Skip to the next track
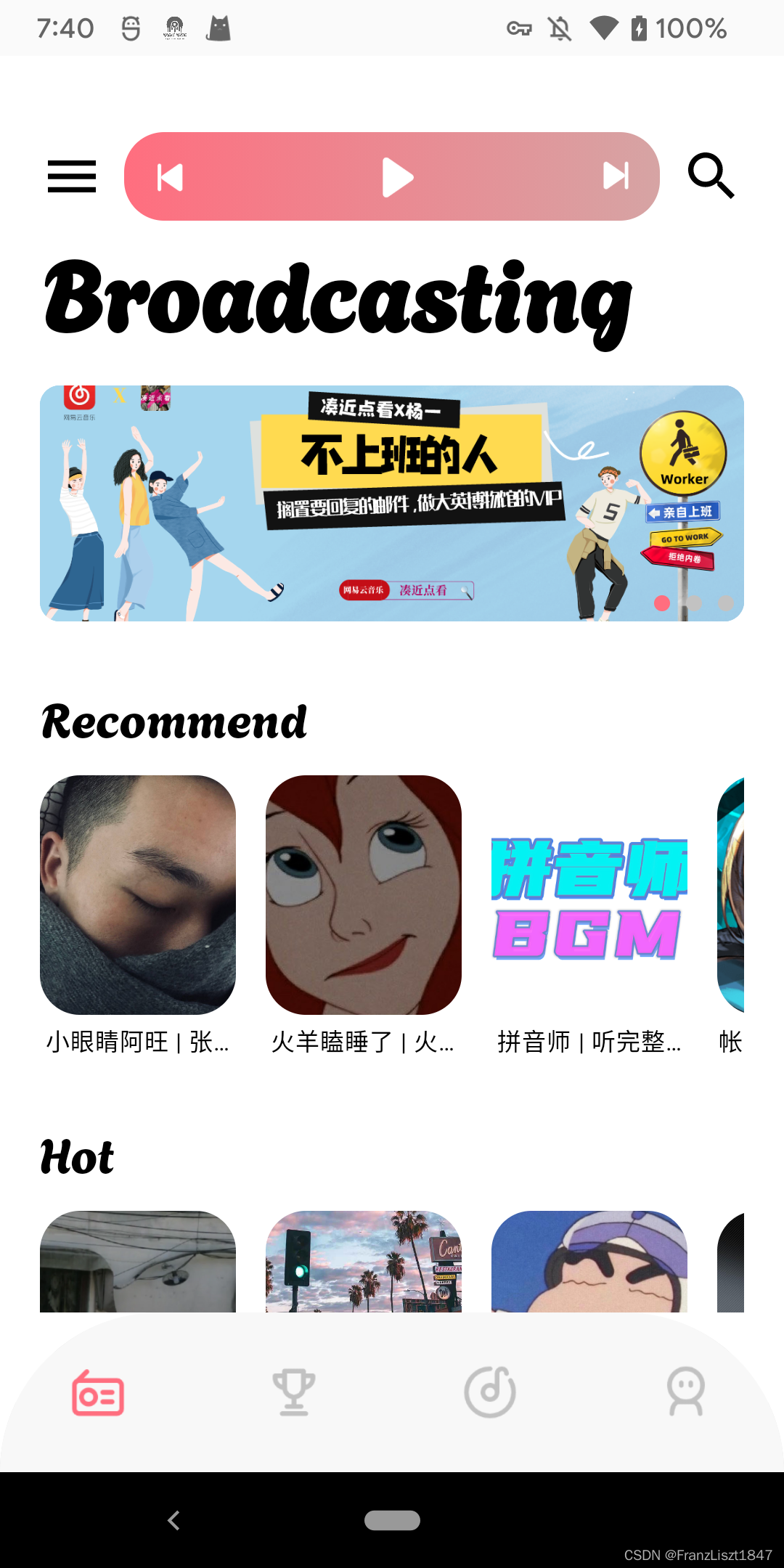 (616, 176)
